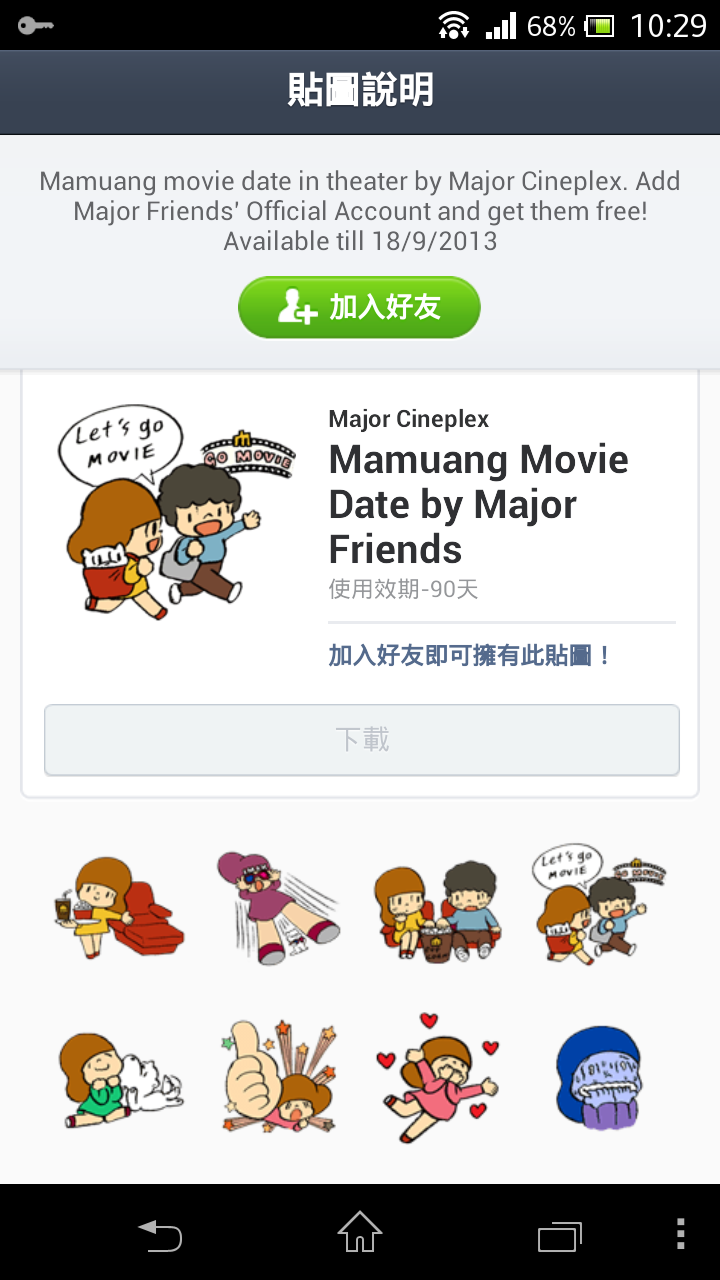The image size is (720, 1280).
Task: Preview the girl with red hearts sticker
Action: tap(437, 1076)
